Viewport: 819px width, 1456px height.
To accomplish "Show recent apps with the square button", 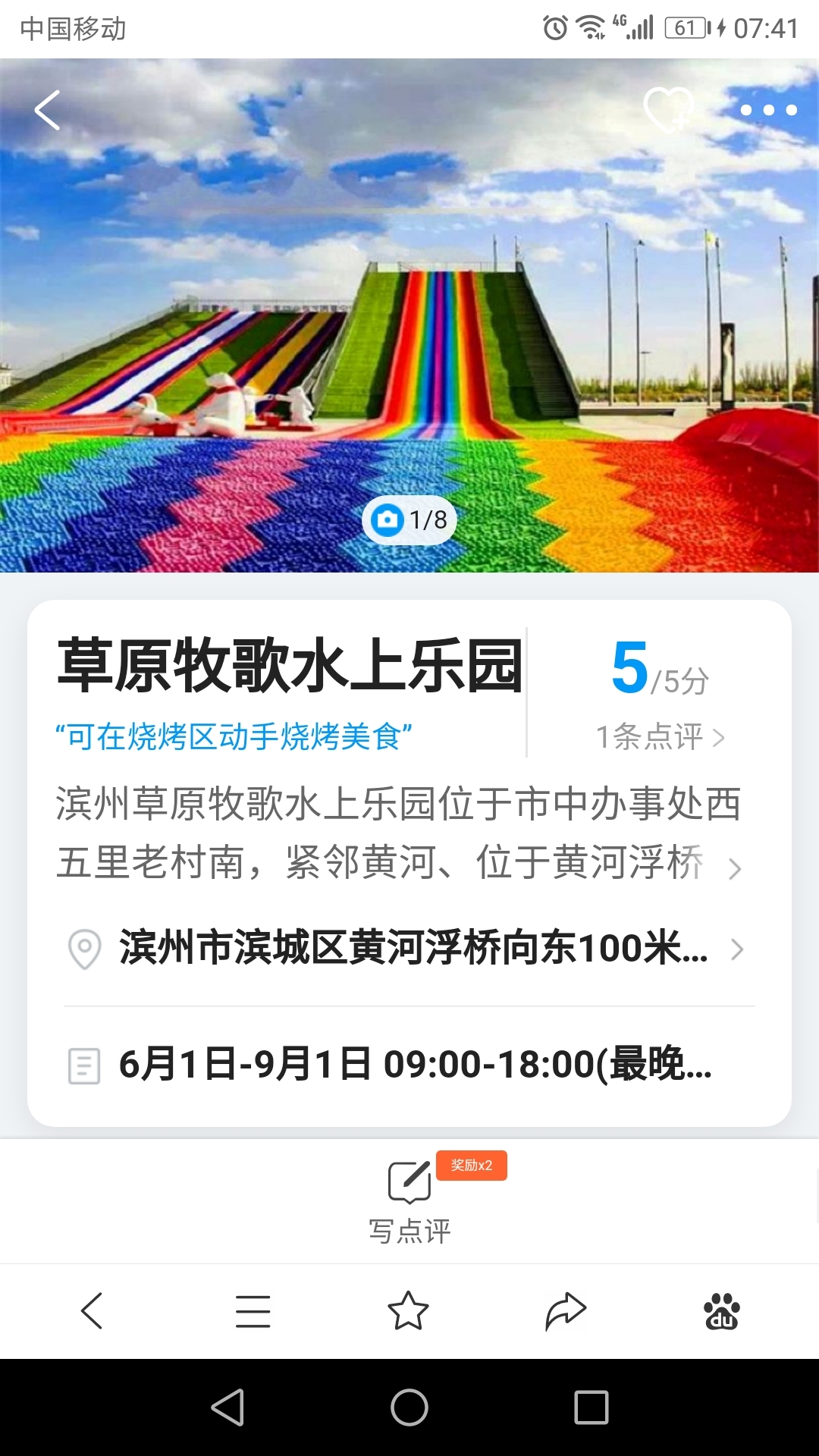I will pos(591,1408).
